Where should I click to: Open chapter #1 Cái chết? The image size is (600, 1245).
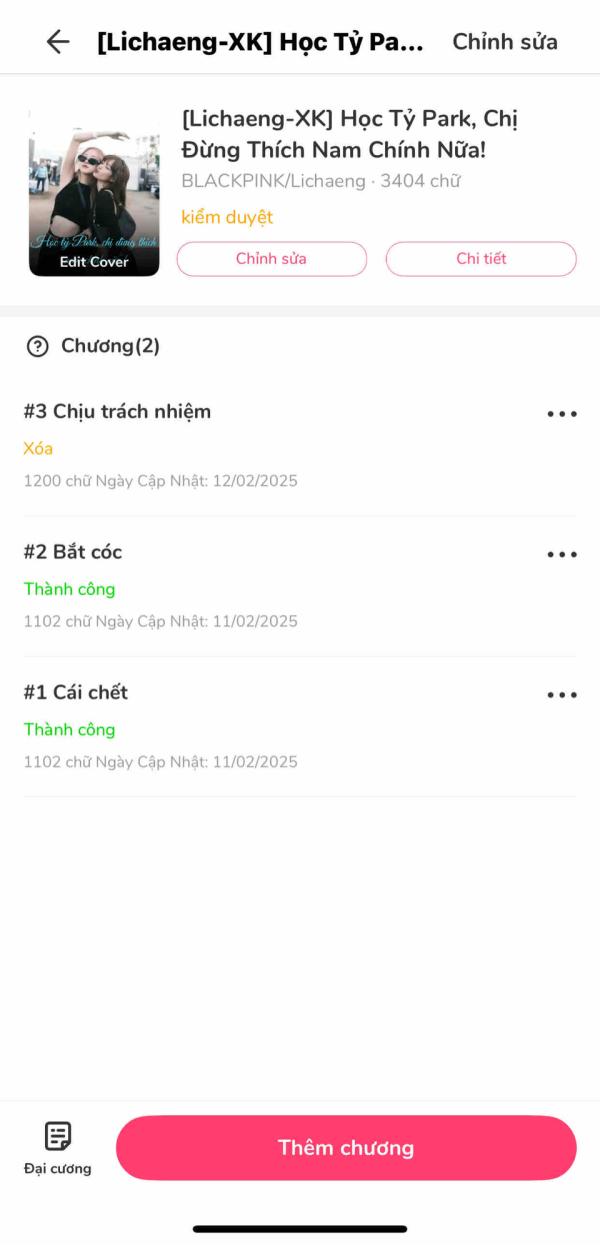(x=76, y=692)
